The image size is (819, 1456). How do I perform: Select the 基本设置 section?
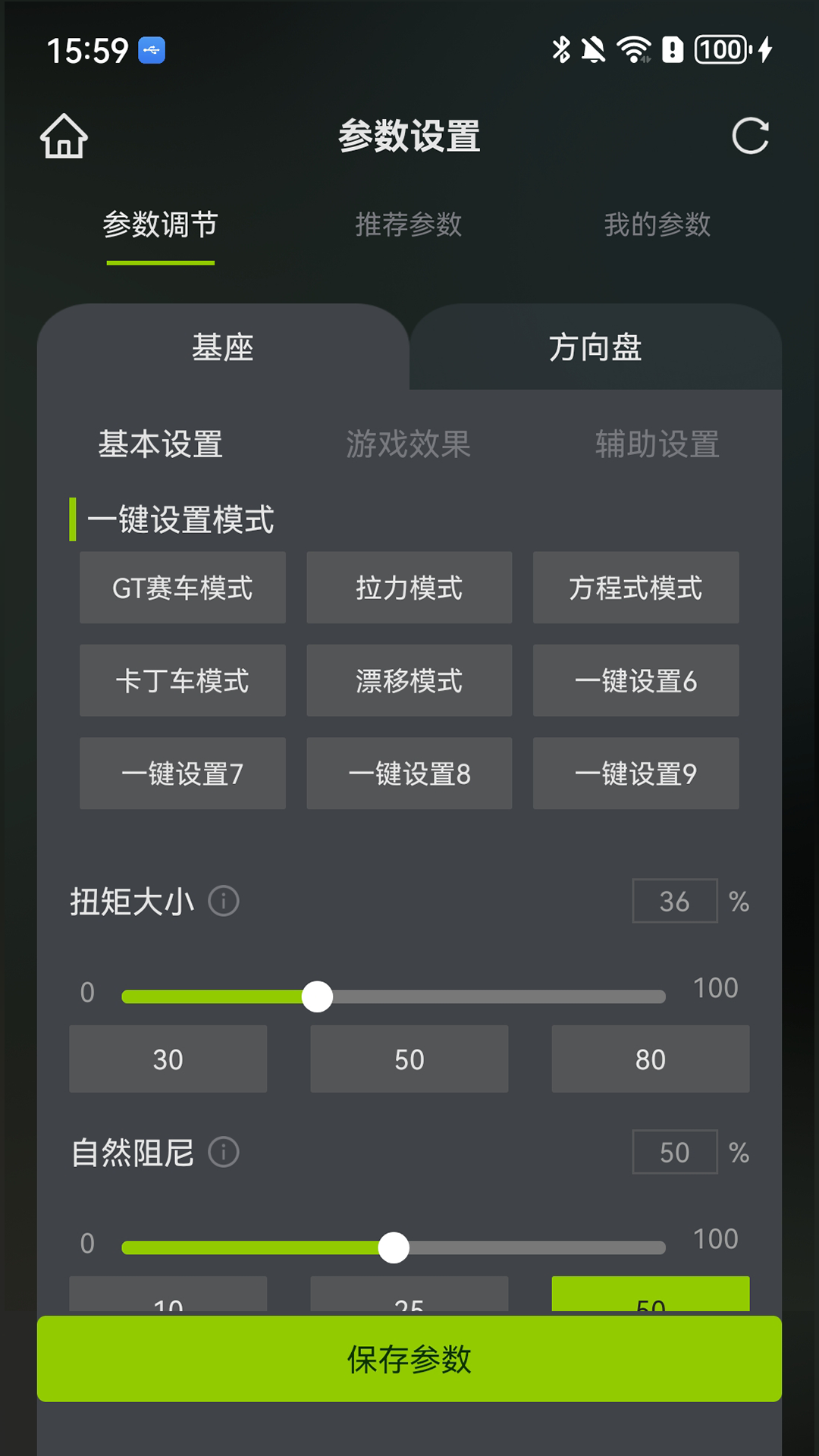(160, 446)
